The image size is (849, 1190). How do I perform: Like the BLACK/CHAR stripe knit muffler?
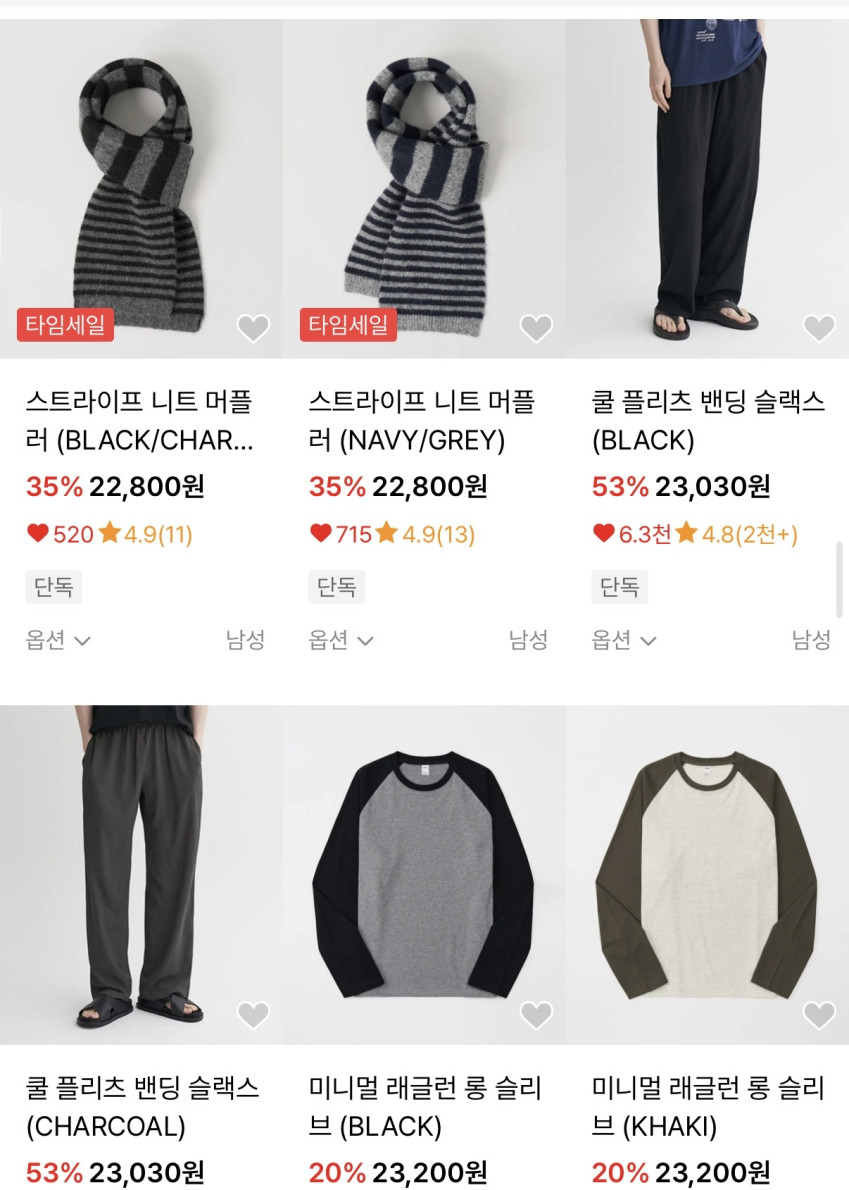point(253,328)
